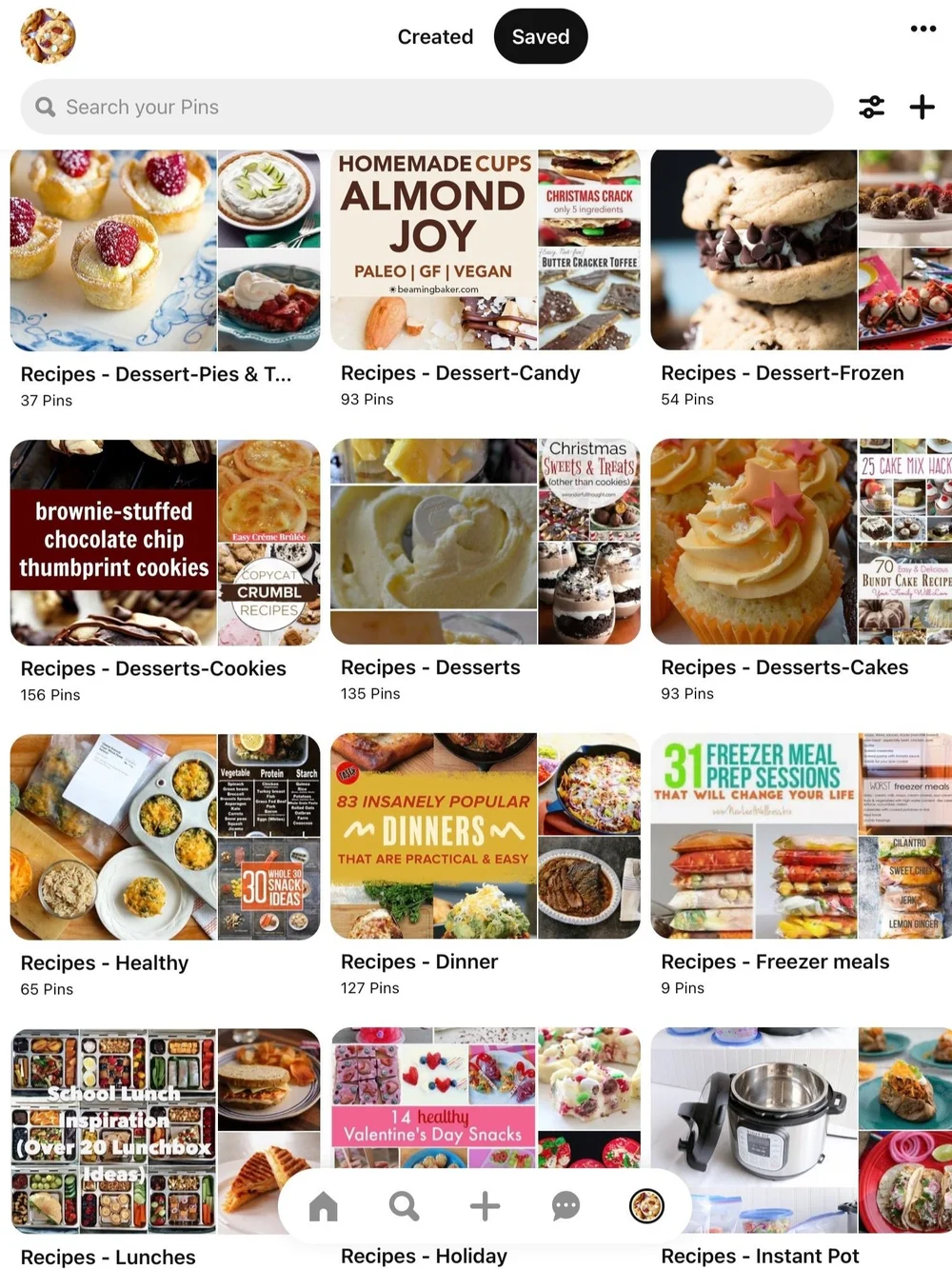Select the Saved tab
Image resolution: width=952 pixels, height=1269 pixels.
541,36
